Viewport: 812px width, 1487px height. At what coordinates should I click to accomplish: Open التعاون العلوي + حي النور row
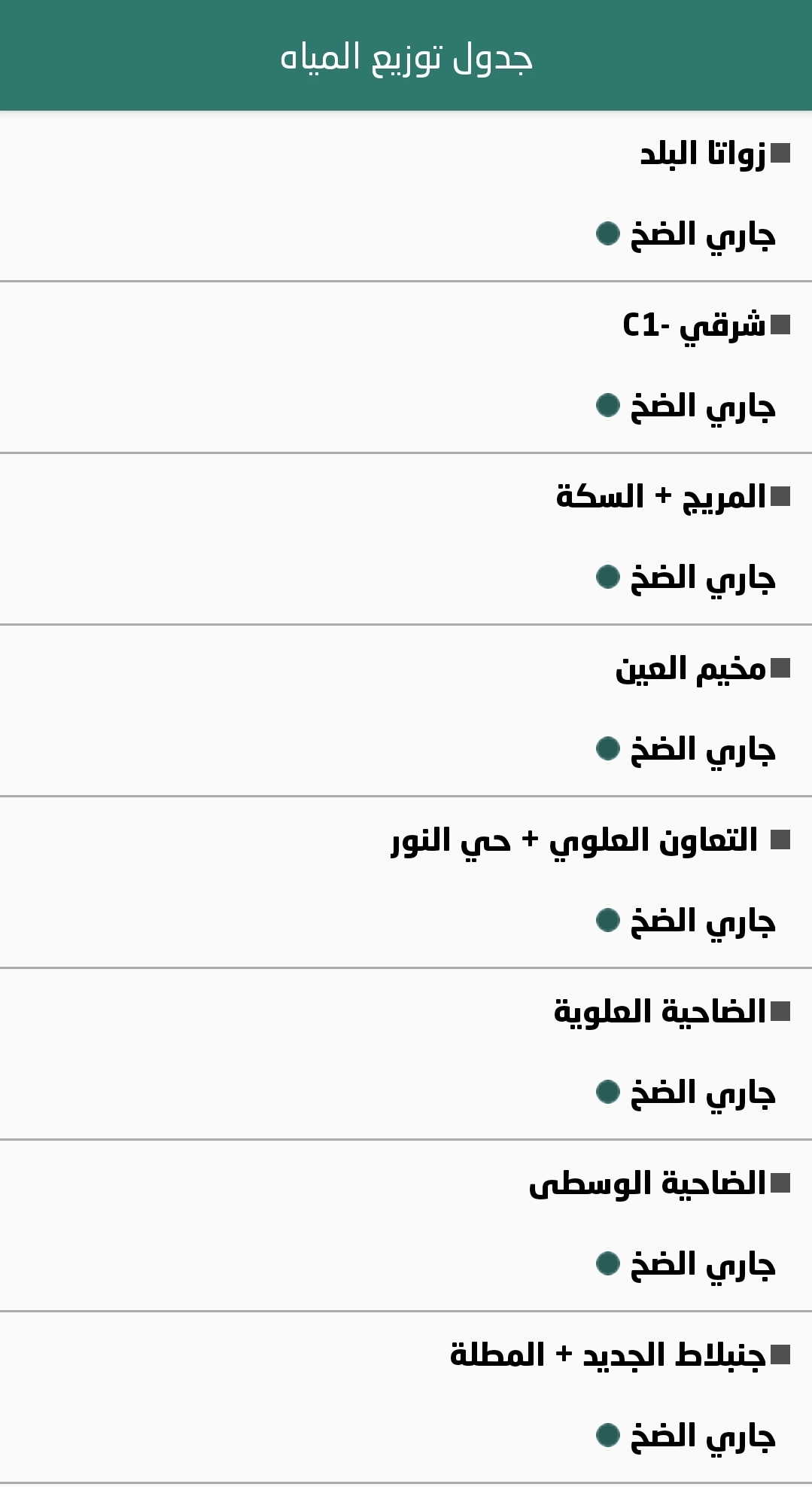coord(574,840)
